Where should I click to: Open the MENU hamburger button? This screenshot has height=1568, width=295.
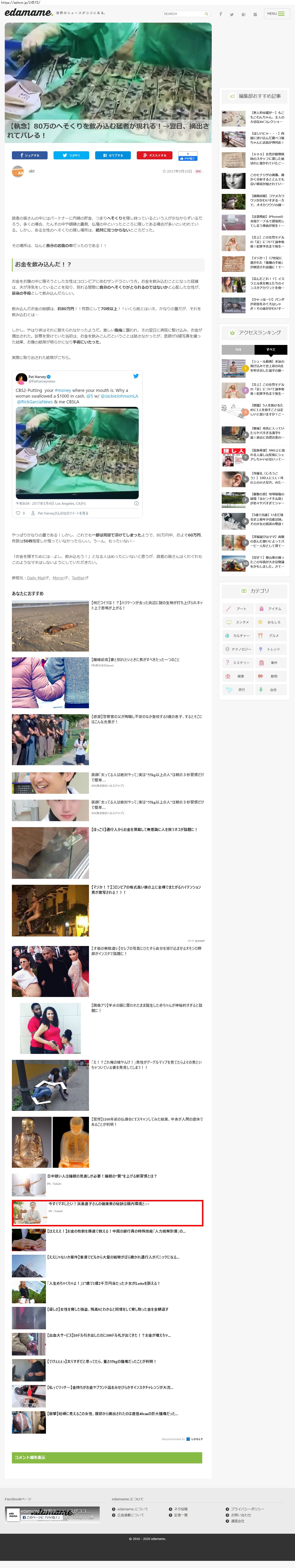click(x=276, y=13)
